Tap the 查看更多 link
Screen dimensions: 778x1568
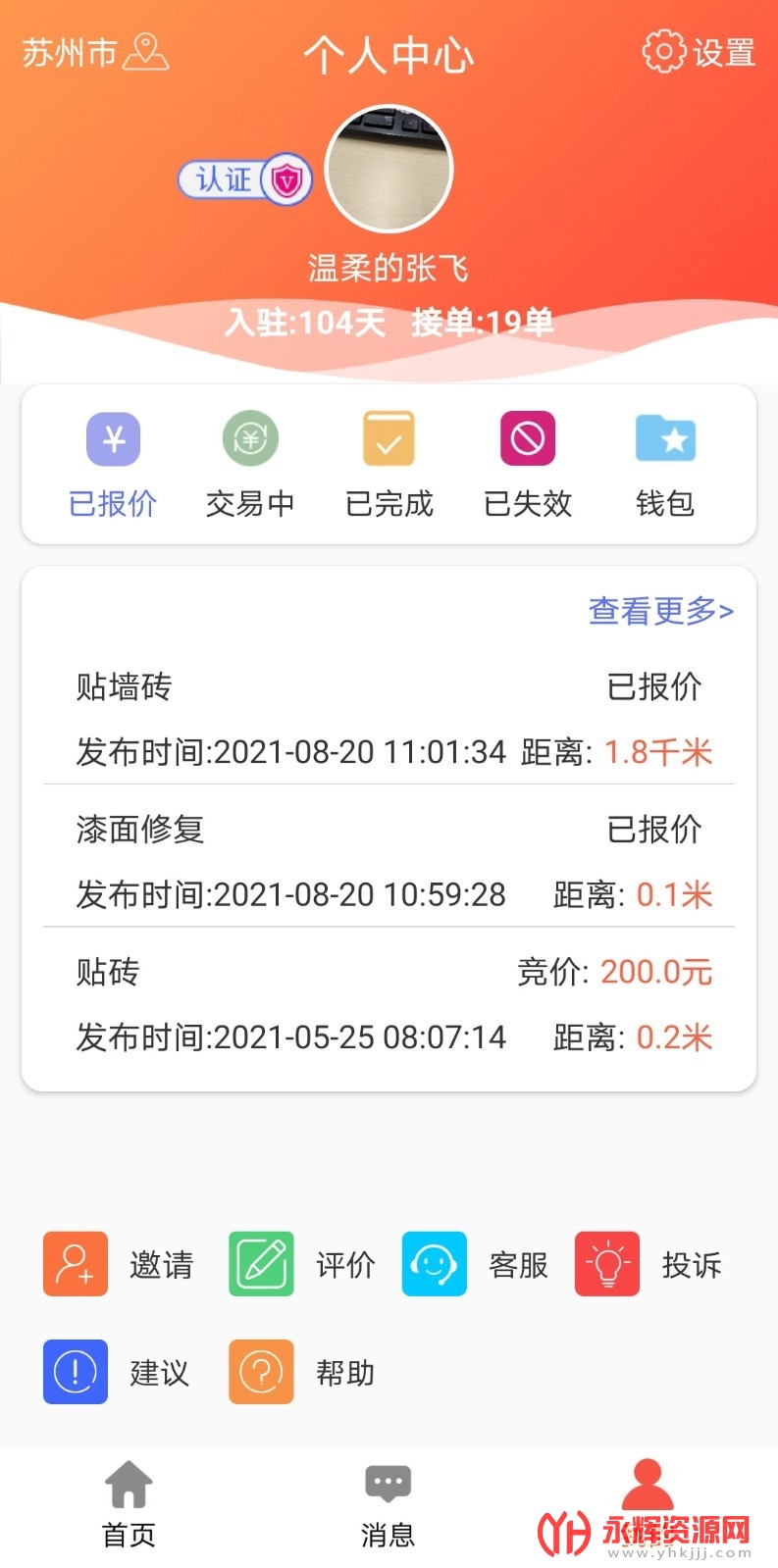[x=660, y=611]
